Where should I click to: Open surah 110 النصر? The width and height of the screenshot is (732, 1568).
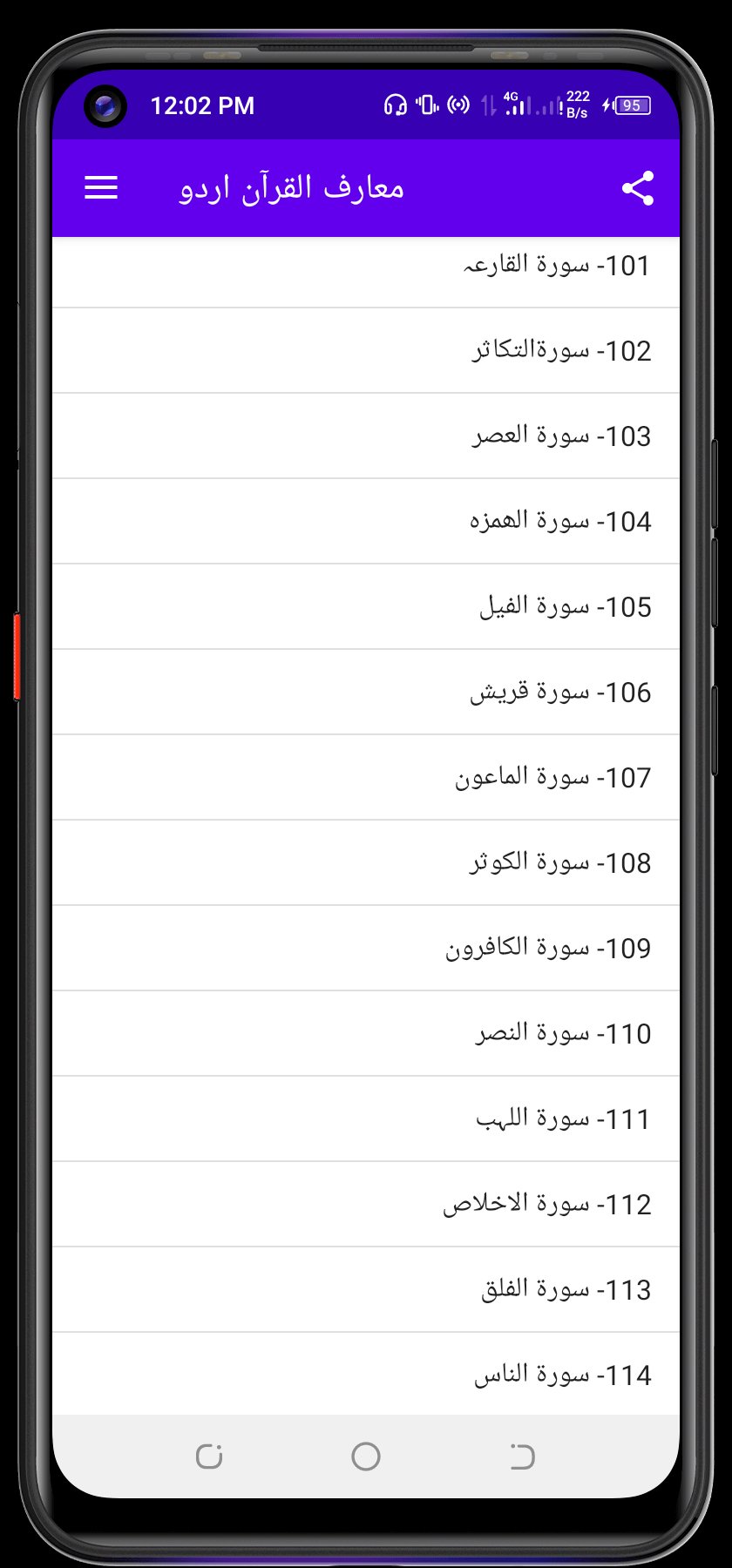click(366, 1033)
